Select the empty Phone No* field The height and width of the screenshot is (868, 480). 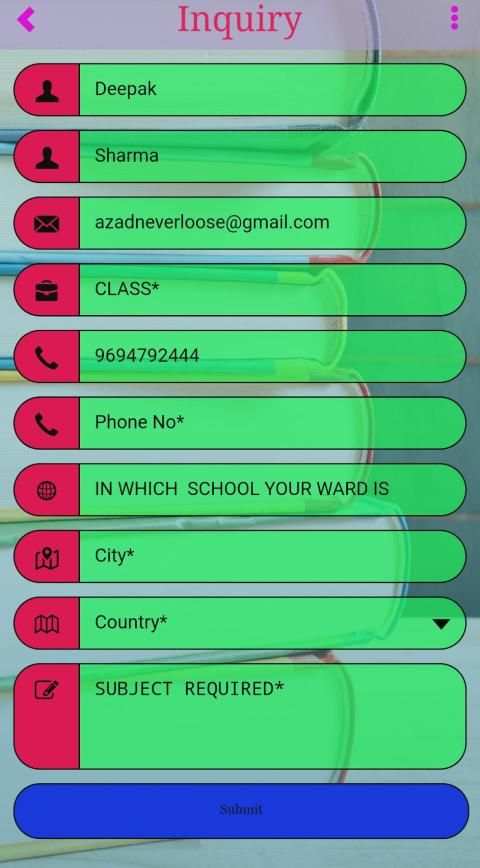(x=272, y=423)
